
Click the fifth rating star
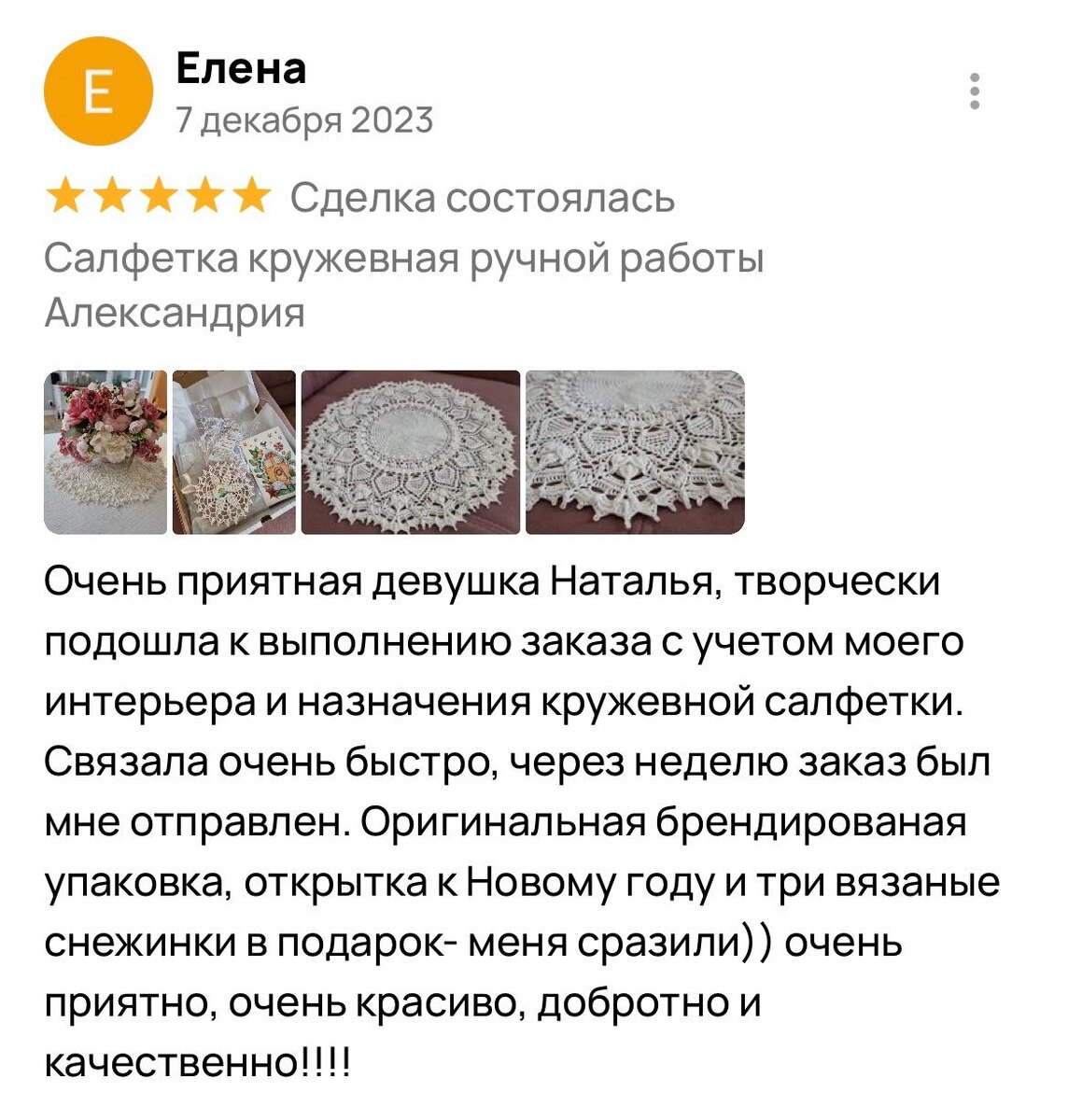[x=254, y=196]
